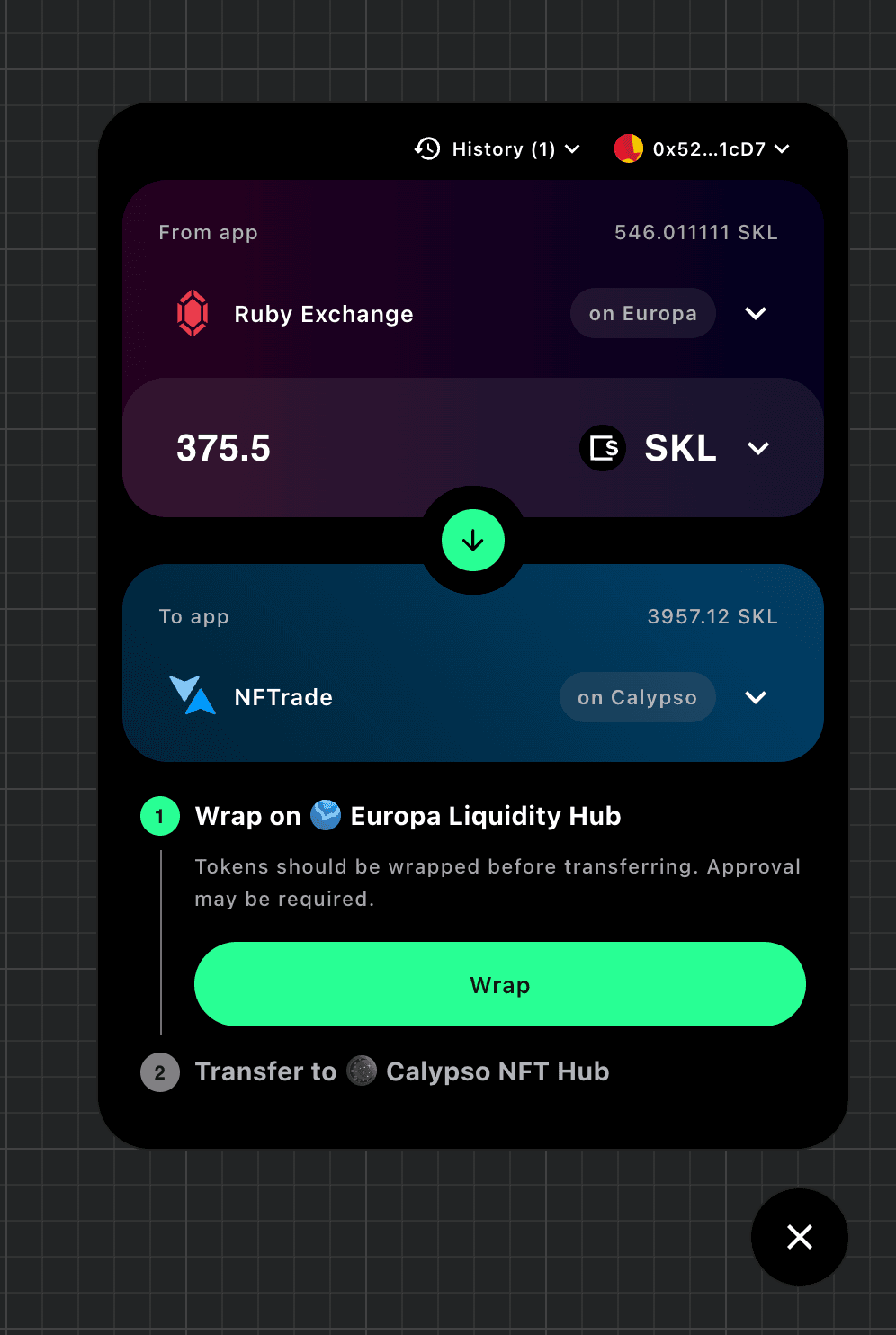Open wallet account 0x52...1cD7 menu

[x=702, y=149]
